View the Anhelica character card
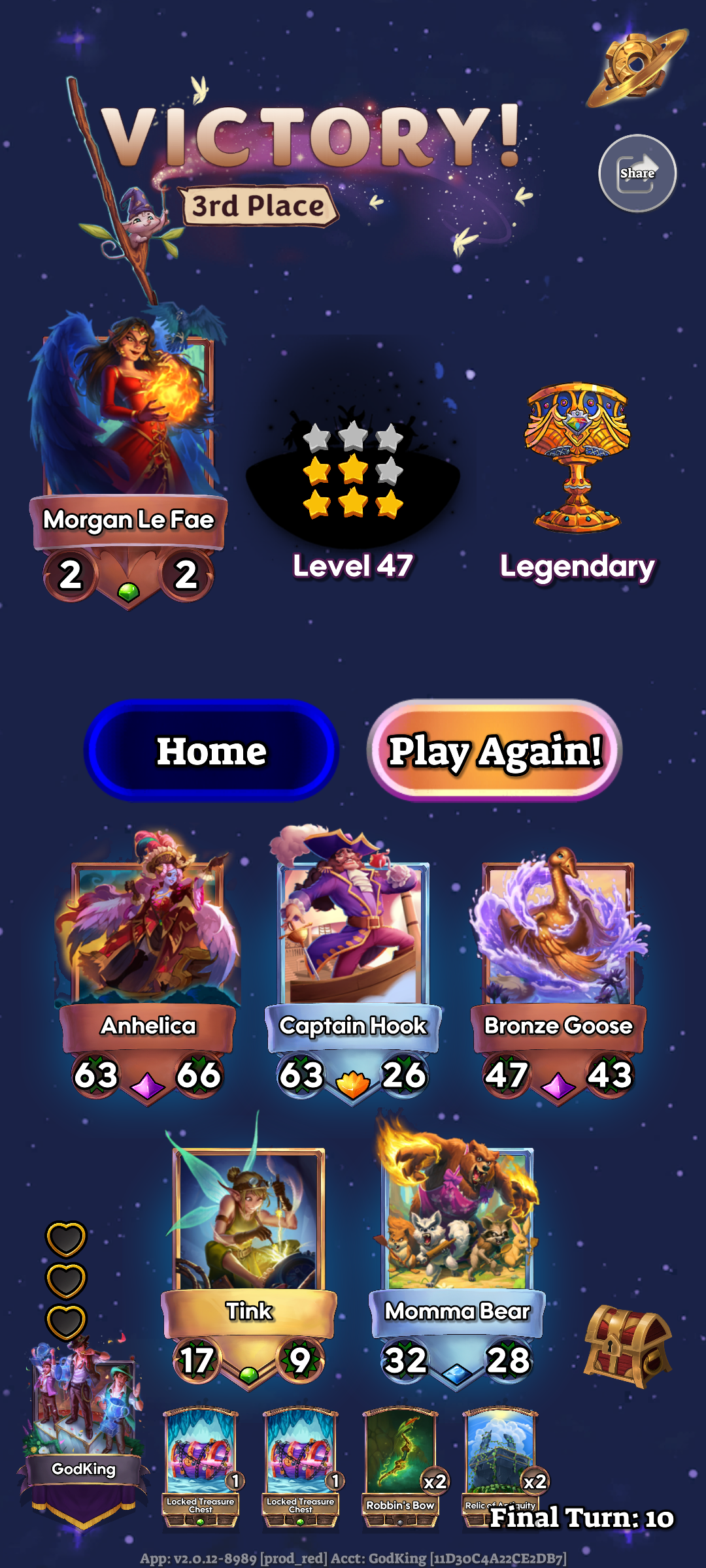 [148, 947]
